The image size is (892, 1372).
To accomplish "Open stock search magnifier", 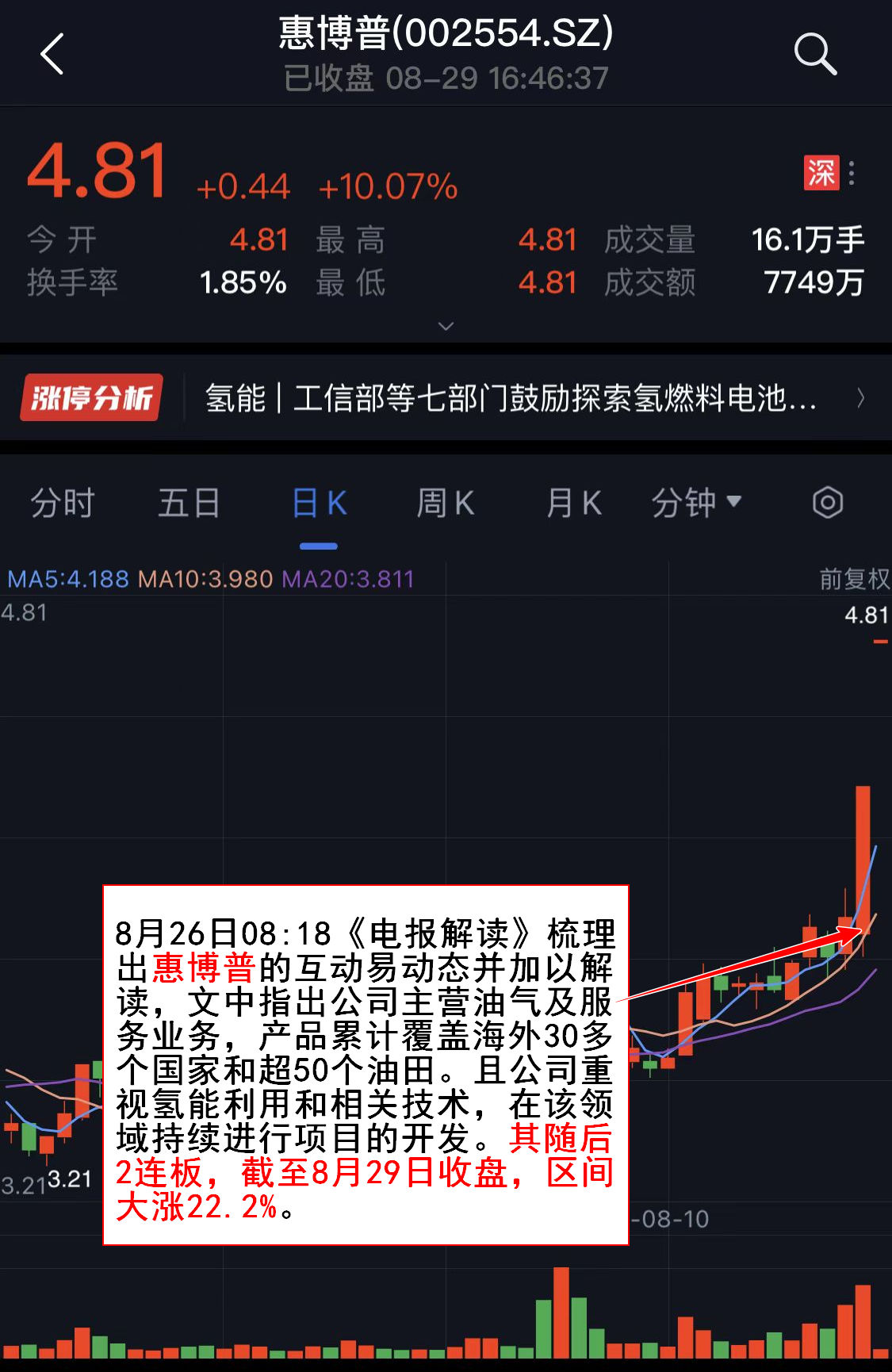I will click(815, 55).
